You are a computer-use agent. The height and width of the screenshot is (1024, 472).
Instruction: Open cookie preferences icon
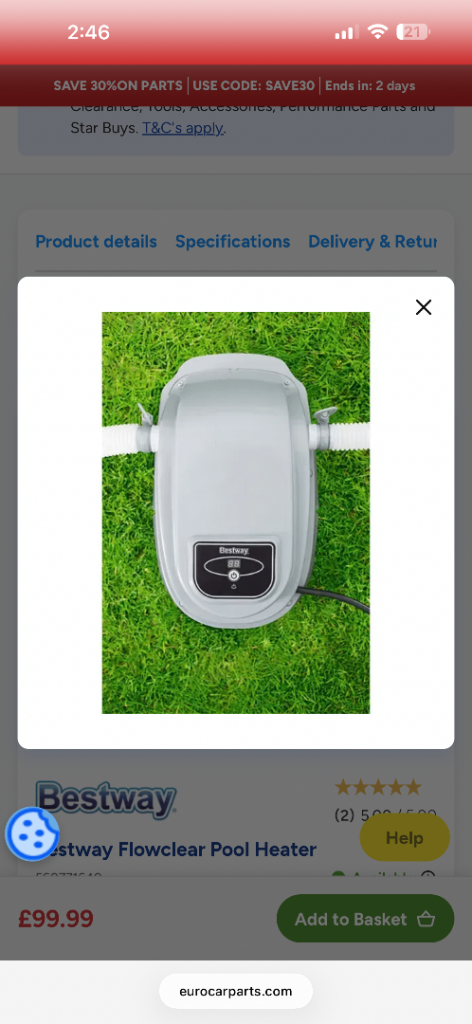point(32,834)
